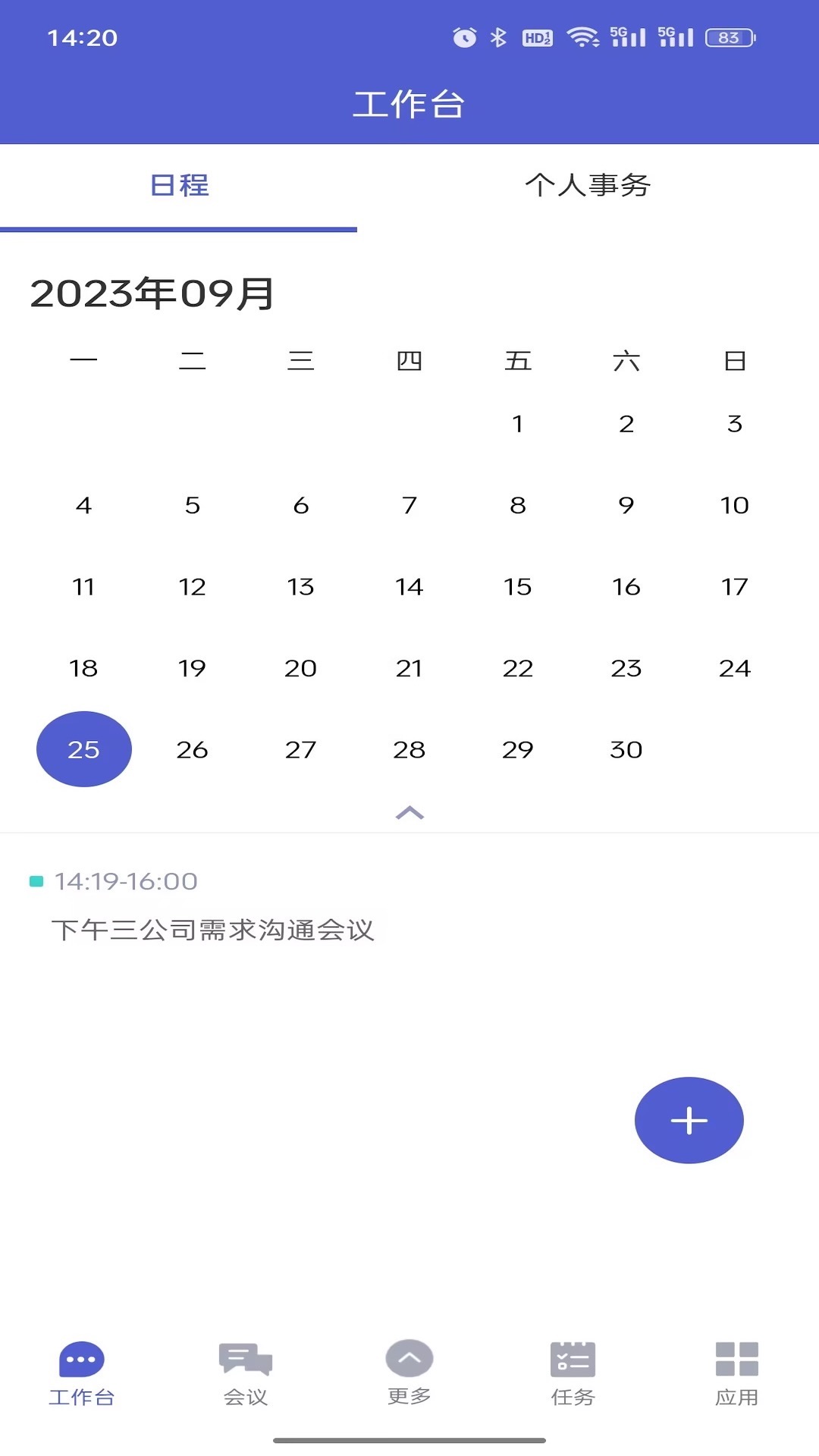Select September 26 on the calendar
This screenshot has height=1456, width=819.
pos(192,749)
